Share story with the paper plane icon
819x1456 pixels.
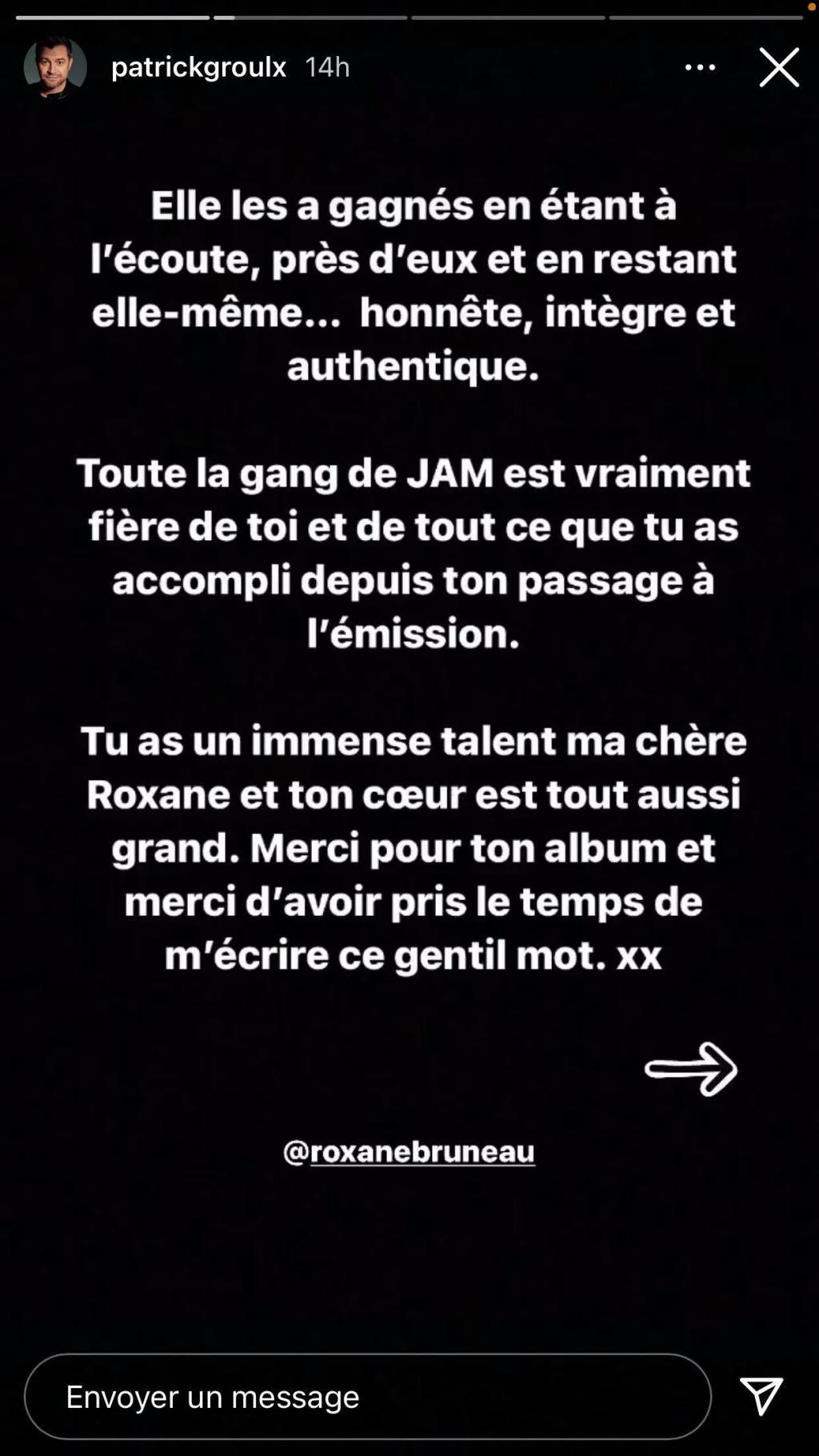(761, 1397)
